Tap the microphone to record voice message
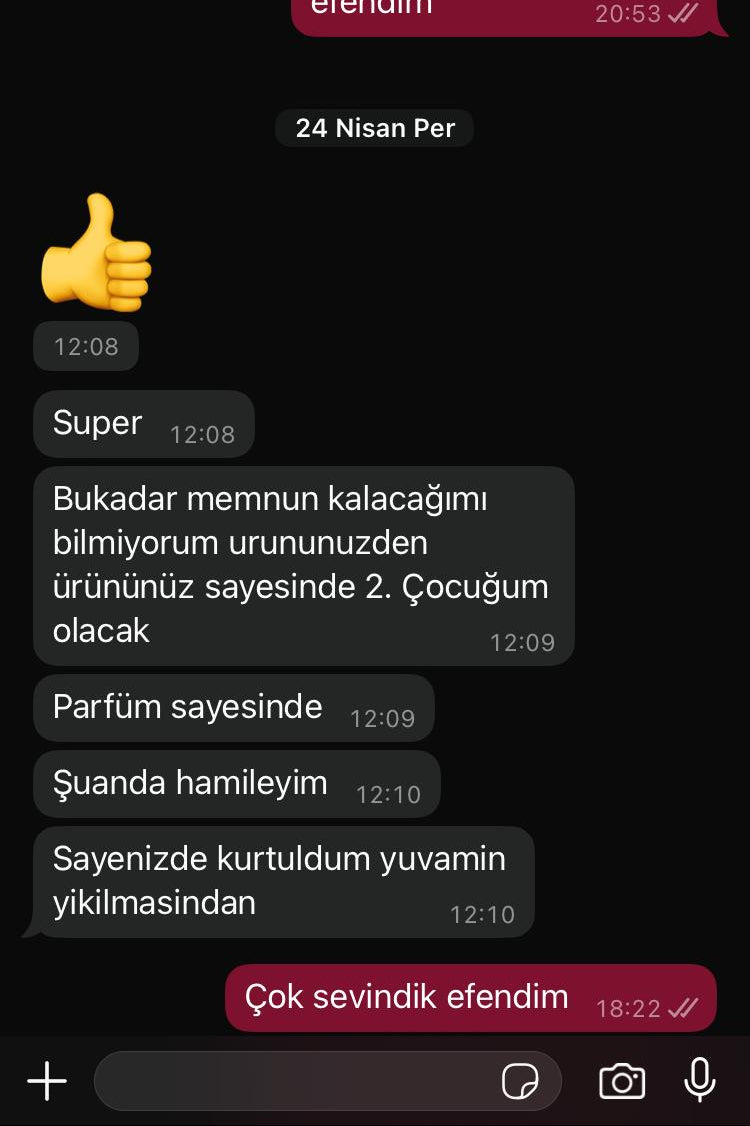This screenshot has height=1126, width=750. [700, 1079]
